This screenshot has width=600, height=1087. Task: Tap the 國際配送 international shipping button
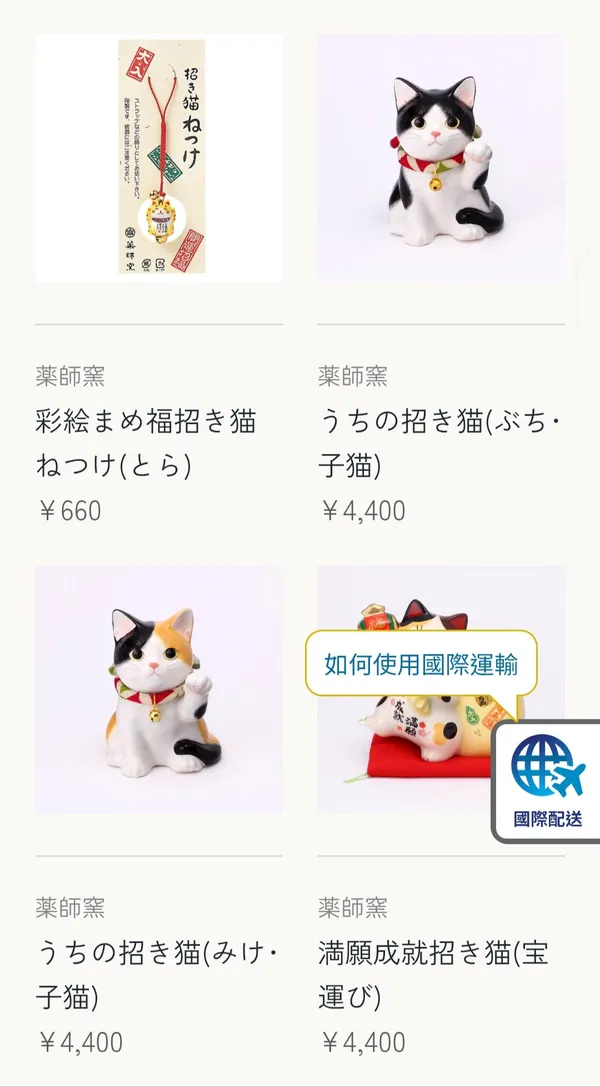548,782
